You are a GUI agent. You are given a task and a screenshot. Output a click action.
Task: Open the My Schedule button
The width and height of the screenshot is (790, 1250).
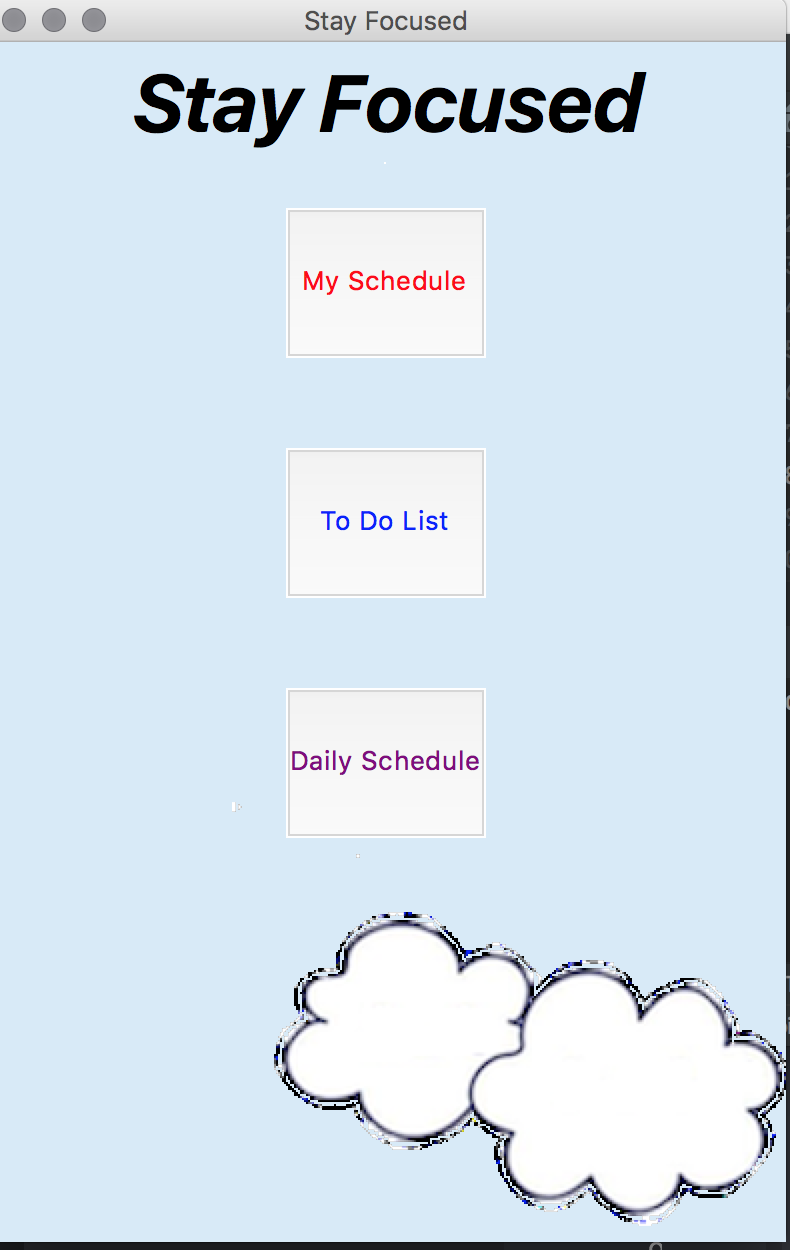(x=385, y=282)
